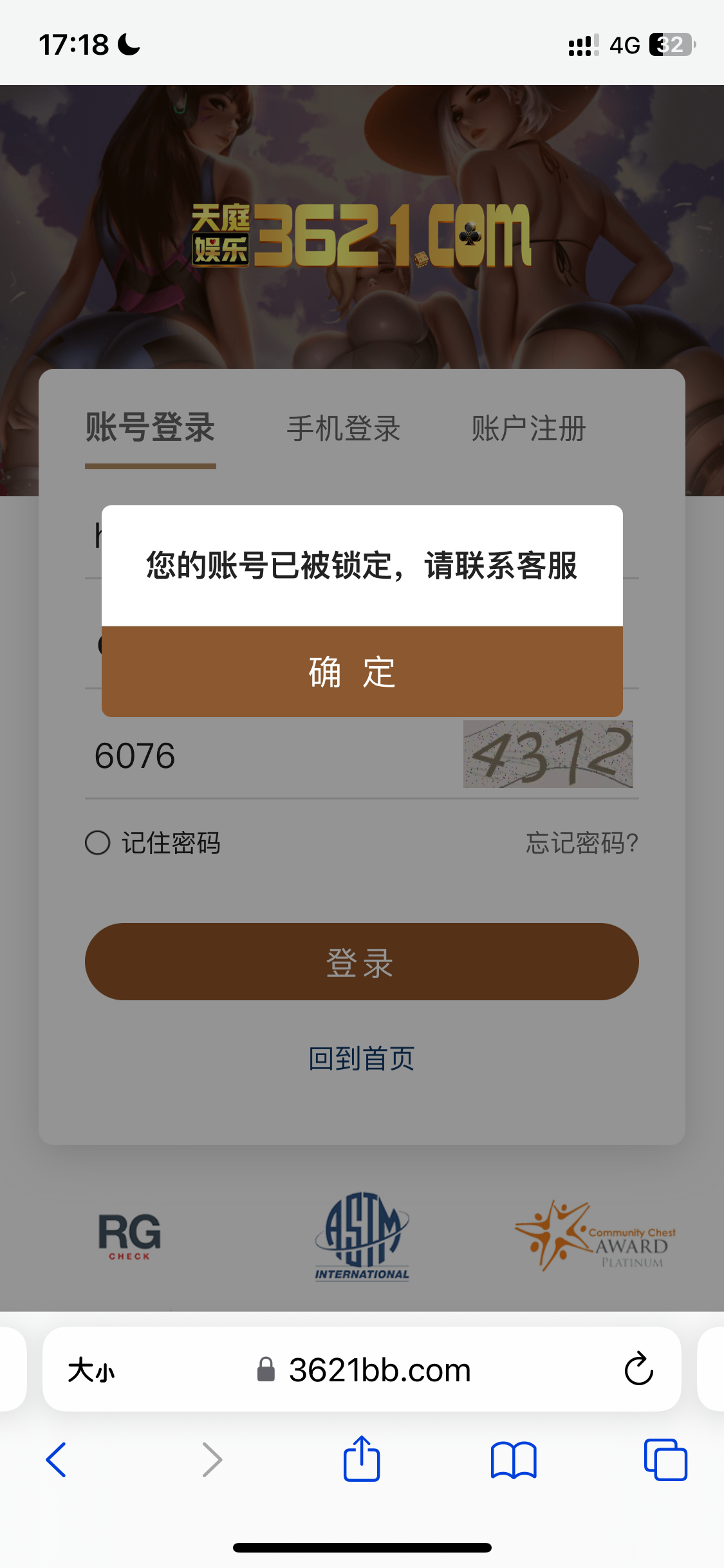Click 回到首页 to return home
This screenshot has width=724, height=1568.
[x=362, y=1058]
